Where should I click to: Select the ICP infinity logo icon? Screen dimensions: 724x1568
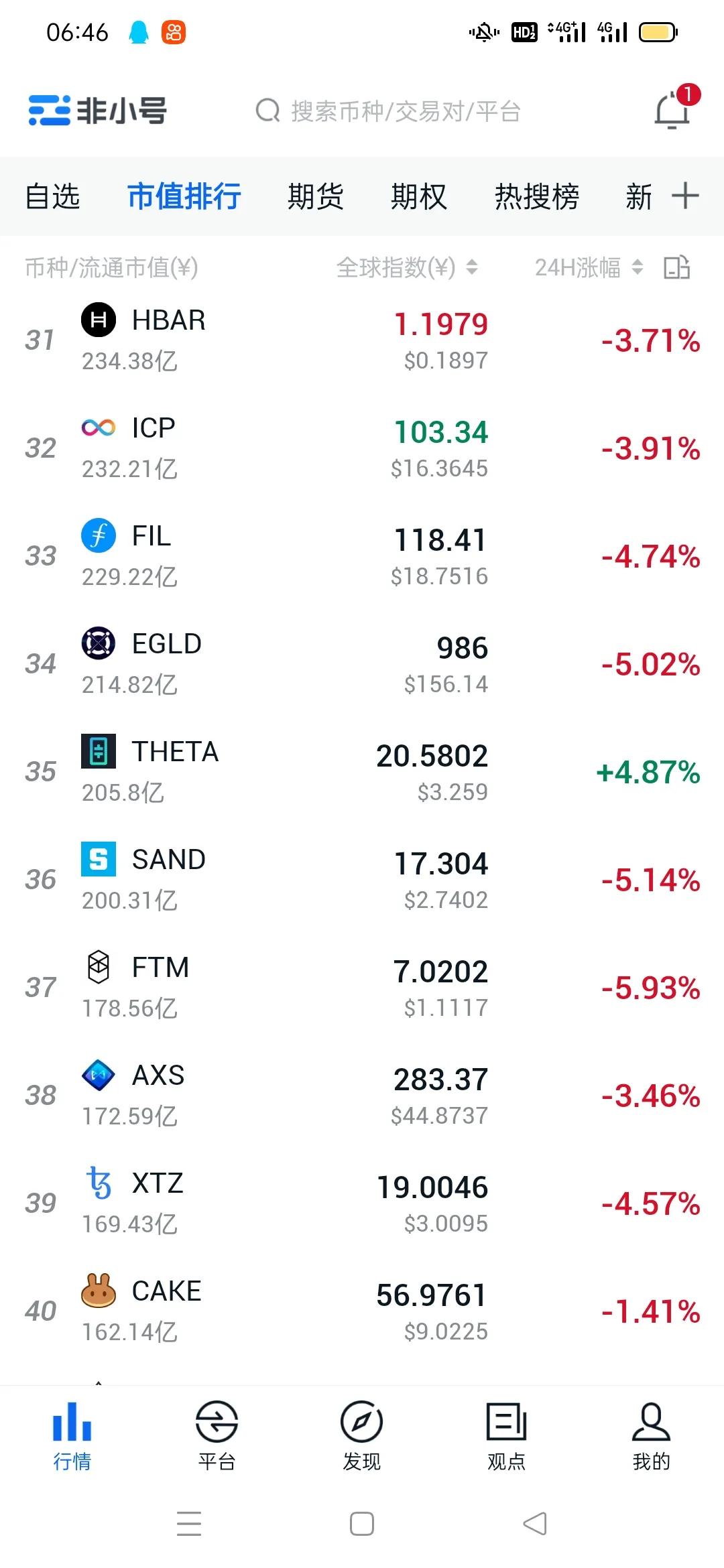tap(99, 428)
